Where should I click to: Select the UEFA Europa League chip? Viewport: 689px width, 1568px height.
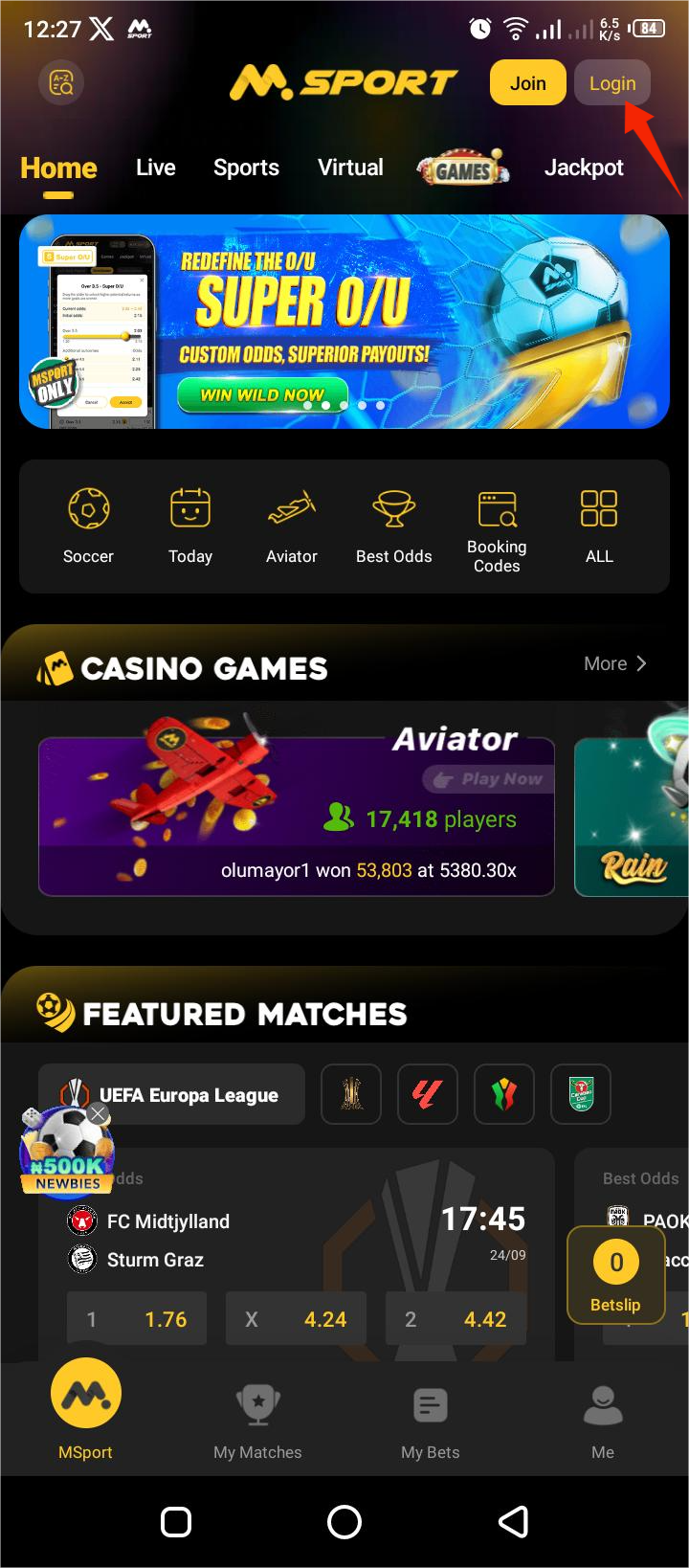(171, 1094)
